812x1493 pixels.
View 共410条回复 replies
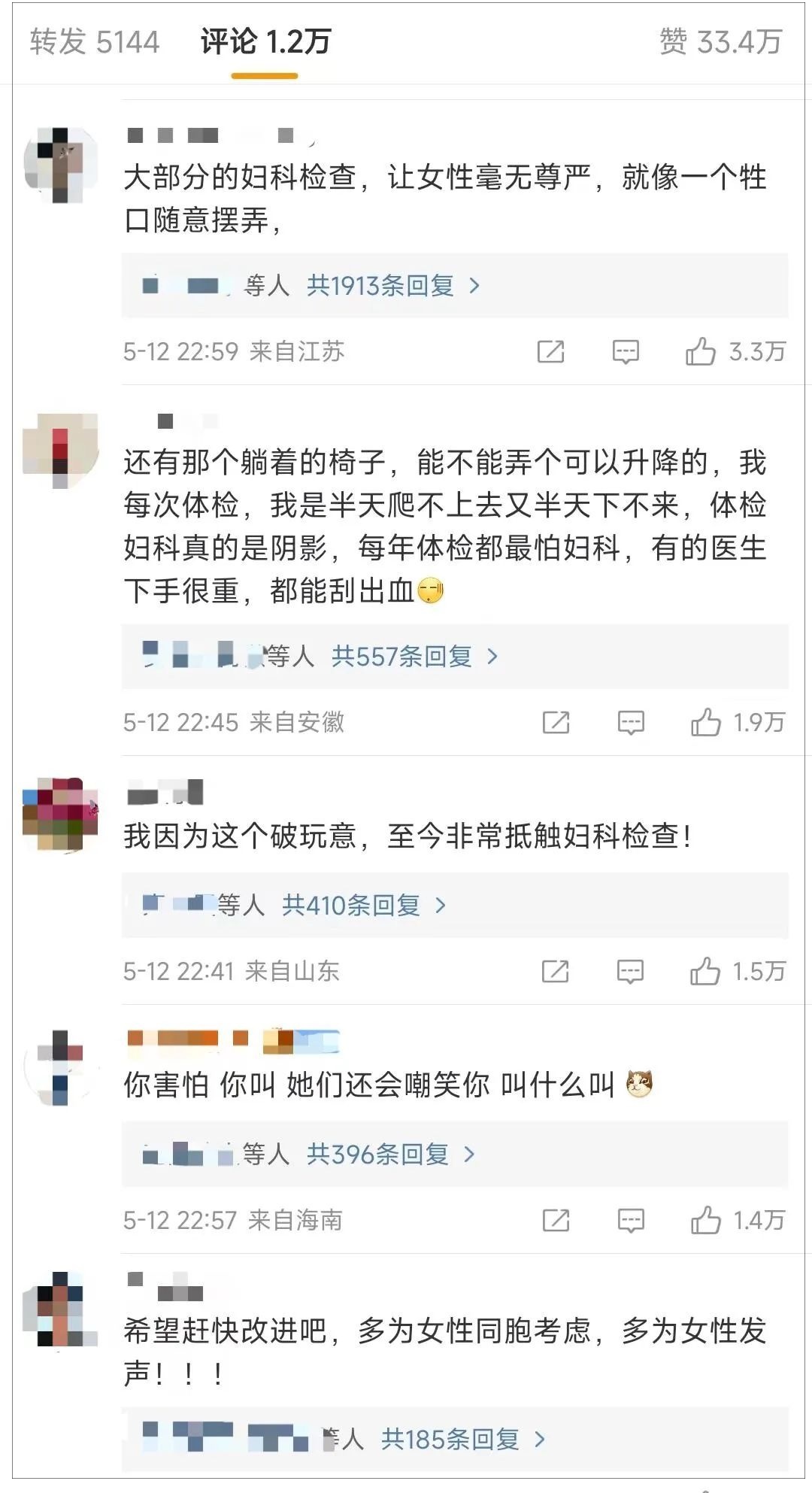tap(364, 905)
